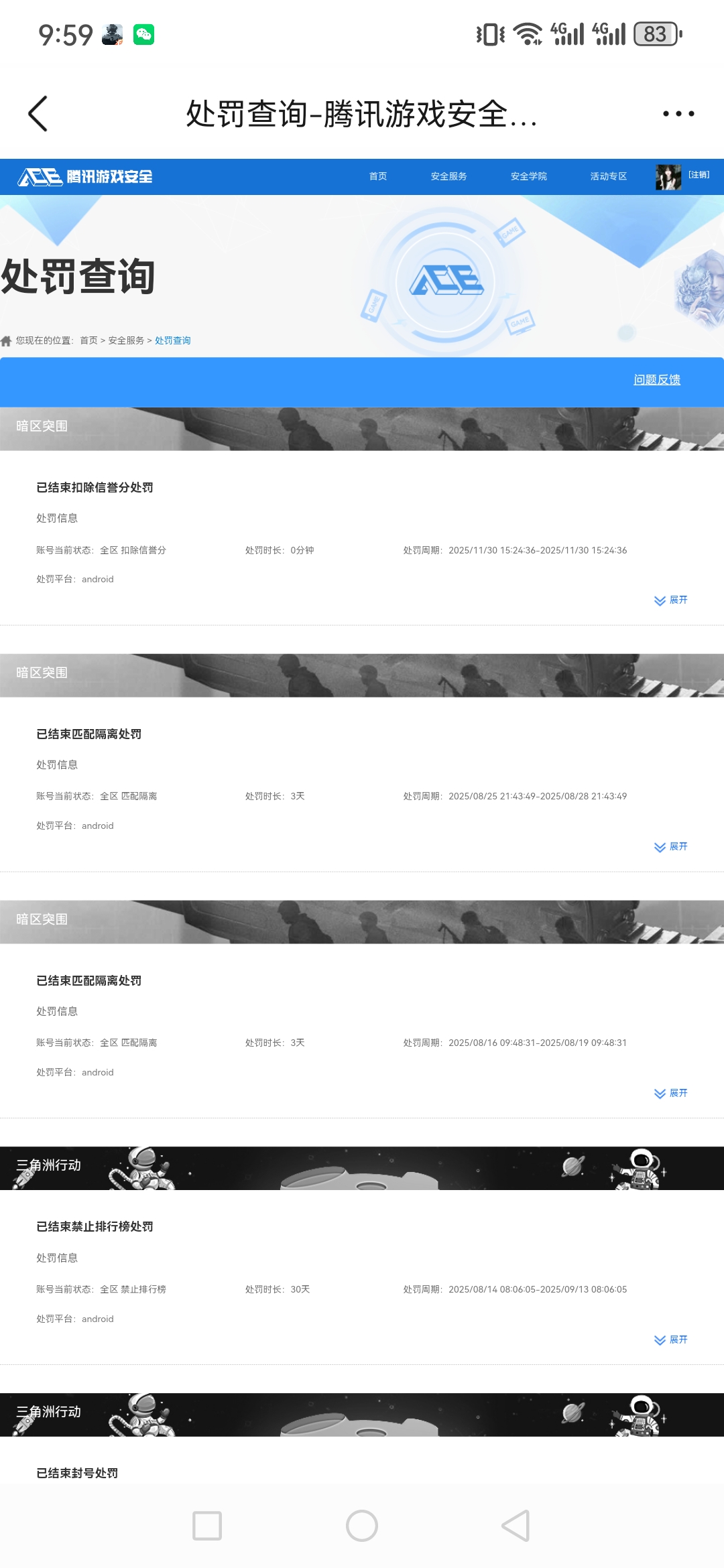Open 首页 in the breadcrumb
This screenshot has width=724, height=1568.
pos(88,340)
